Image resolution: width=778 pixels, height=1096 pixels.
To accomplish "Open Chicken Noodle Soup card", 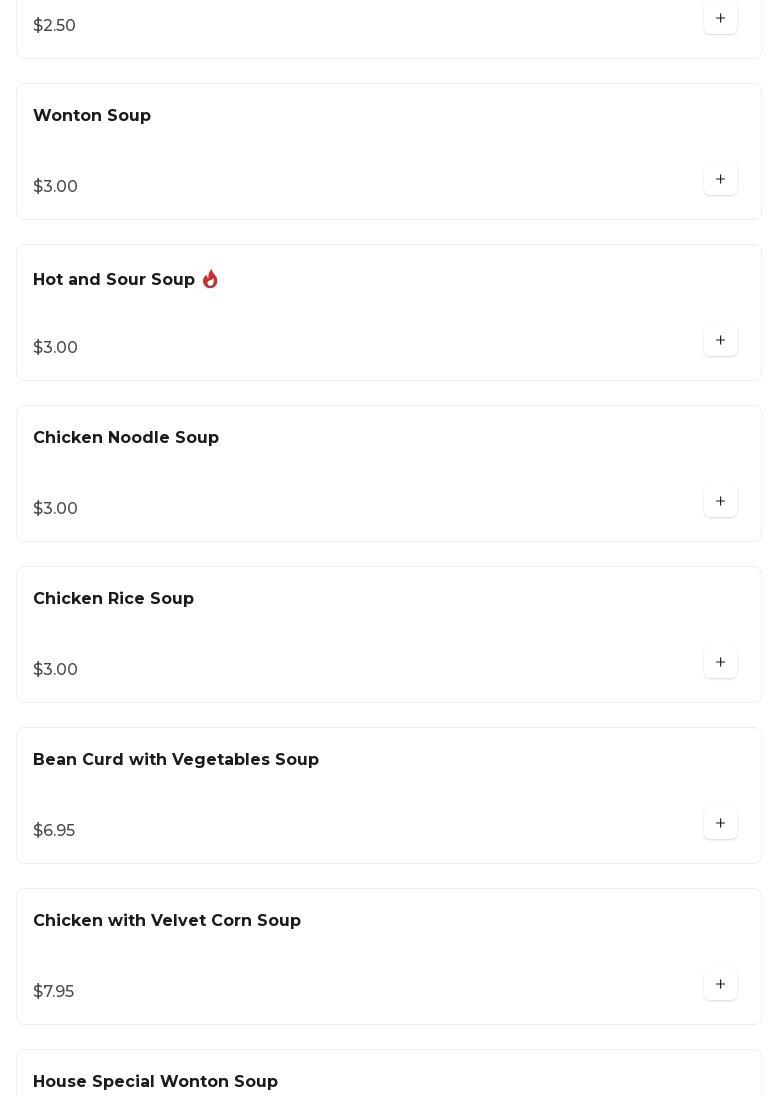I will (x=126, y=438).
